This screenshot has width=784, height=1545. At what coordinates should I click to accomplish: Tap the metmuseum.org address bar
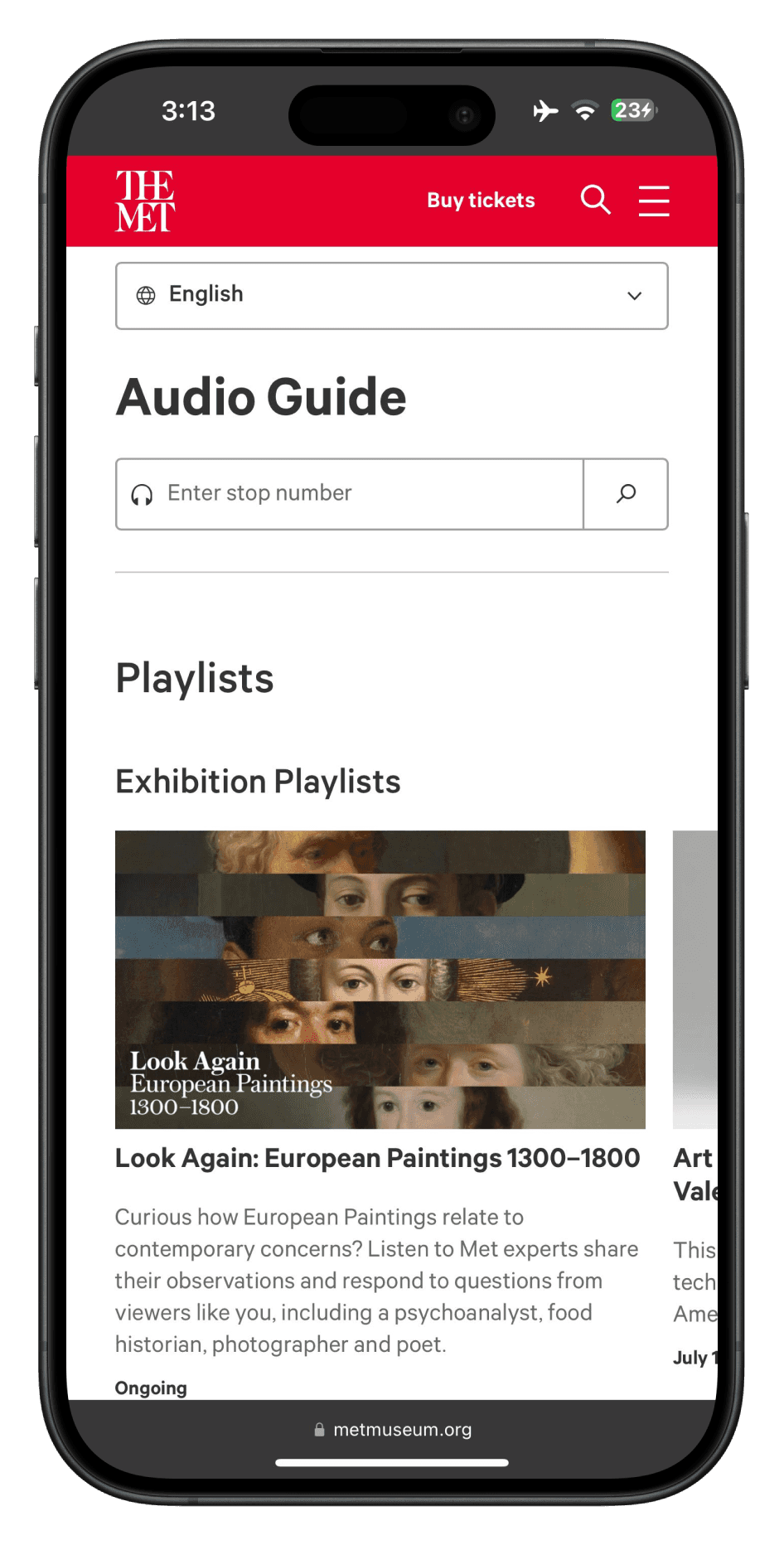[392, 1430]
